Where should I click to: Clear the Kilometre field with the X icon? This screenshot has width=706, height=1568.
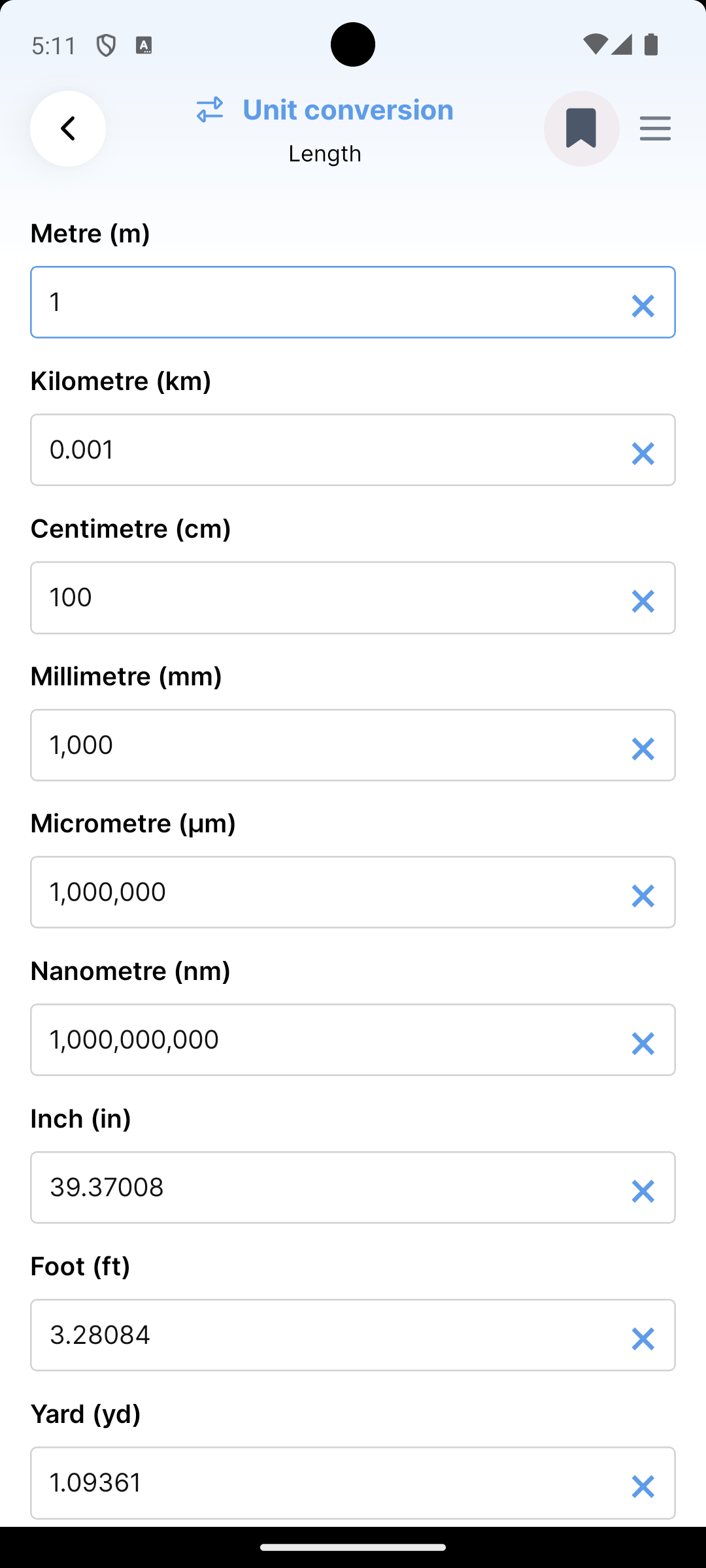tap(643, 453)
